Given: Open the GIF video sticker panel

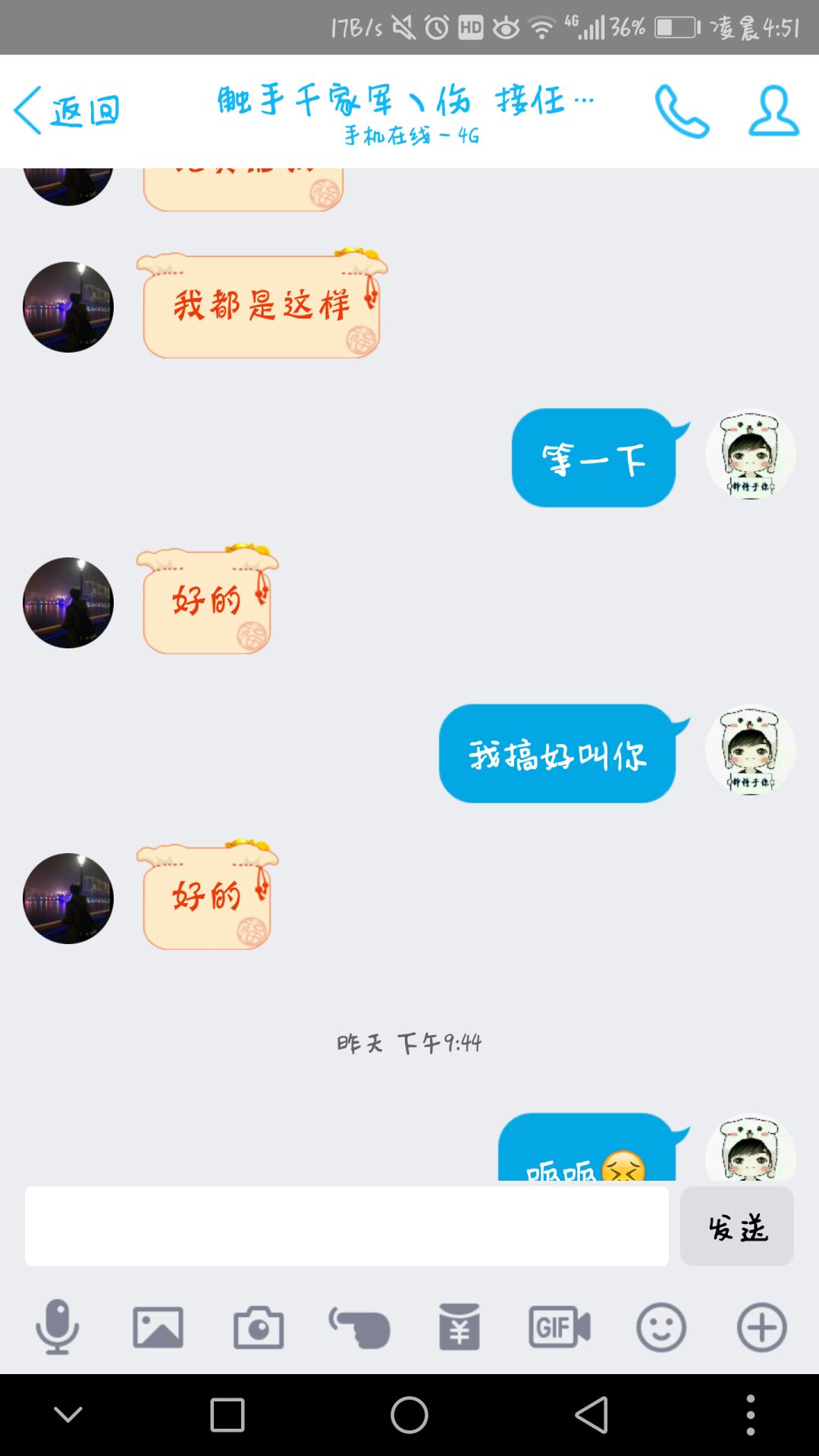Looking at the screenshot, I should pos(559,1327).
